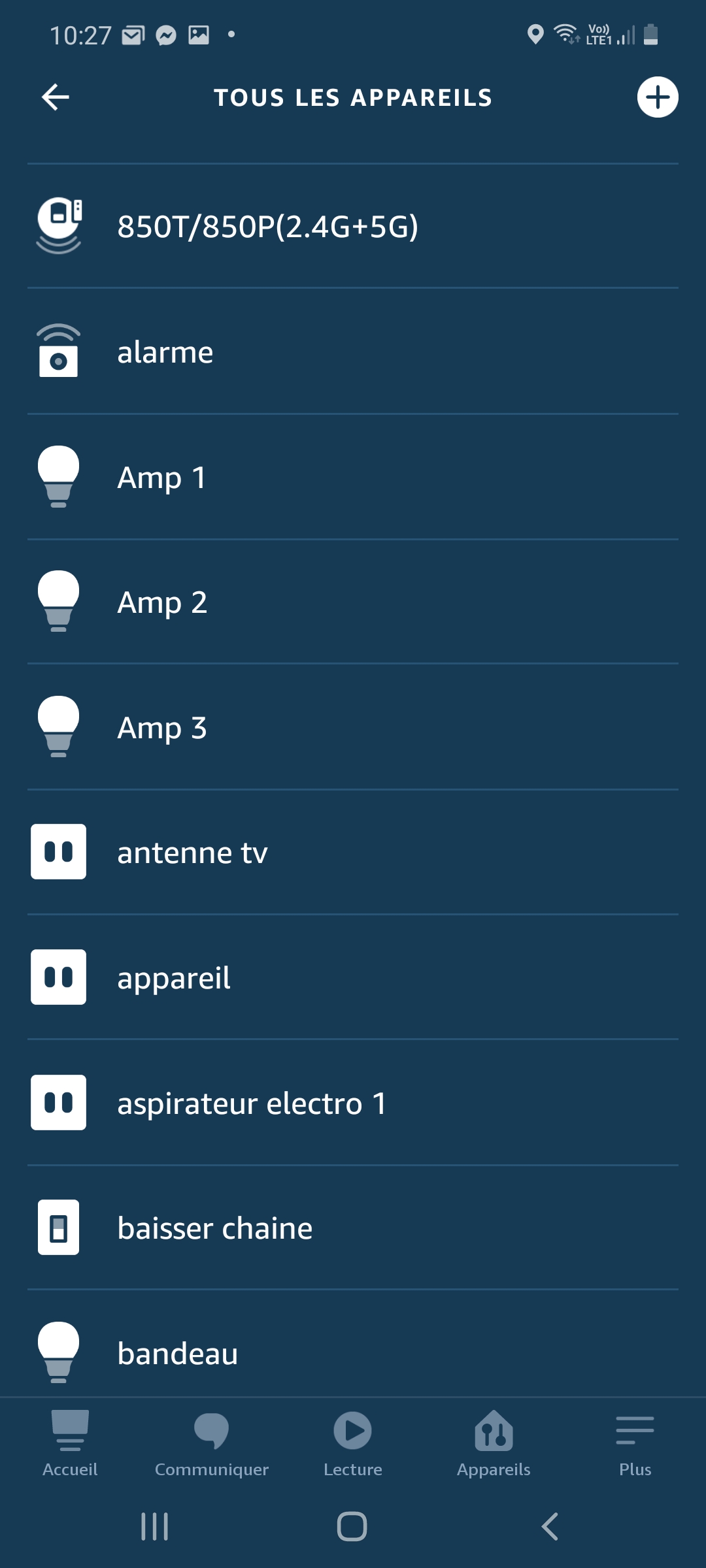Open the Amp 2 light
The image size is (706, 1568).
click(353, 602)
